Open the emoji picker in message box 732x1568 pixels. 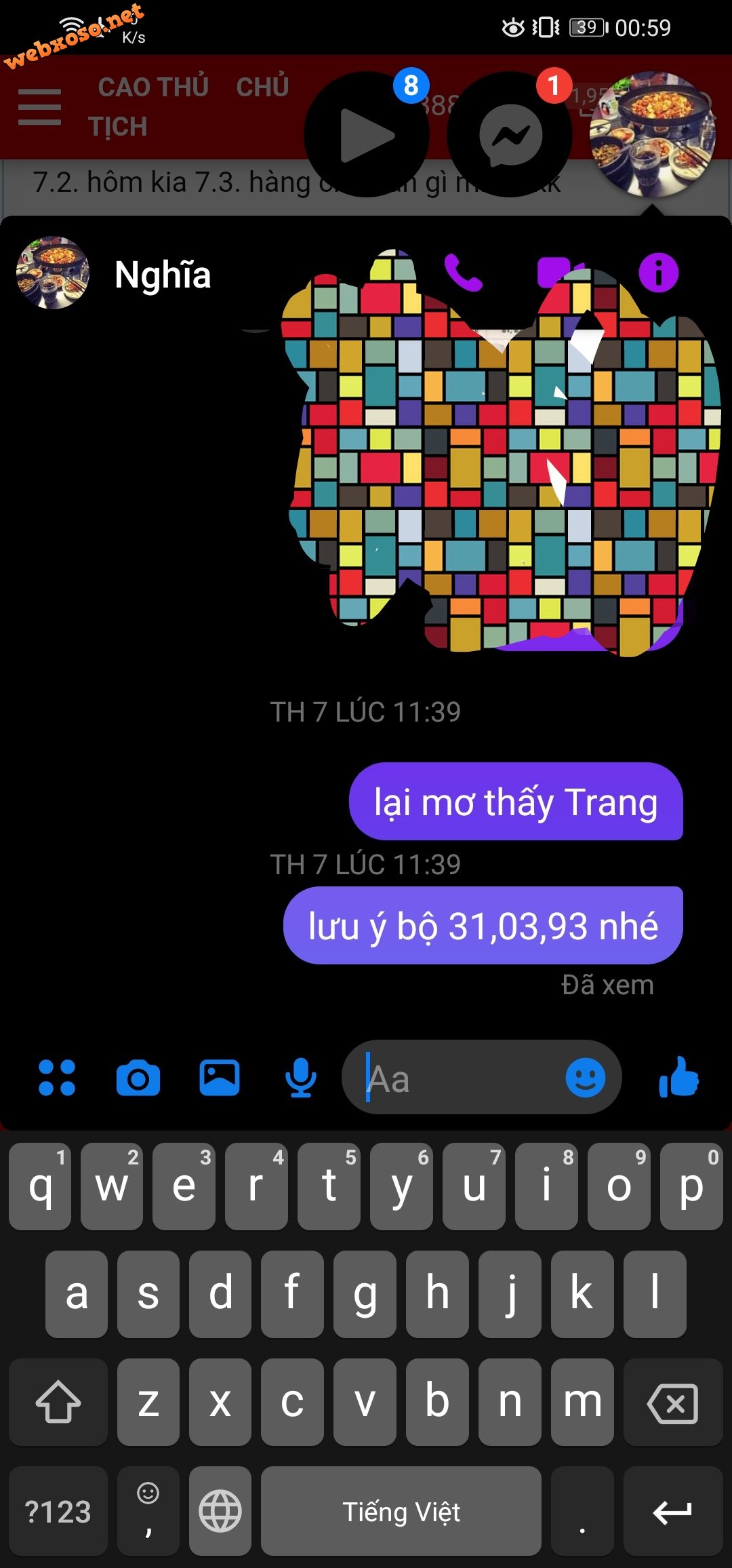(585, 1077)
